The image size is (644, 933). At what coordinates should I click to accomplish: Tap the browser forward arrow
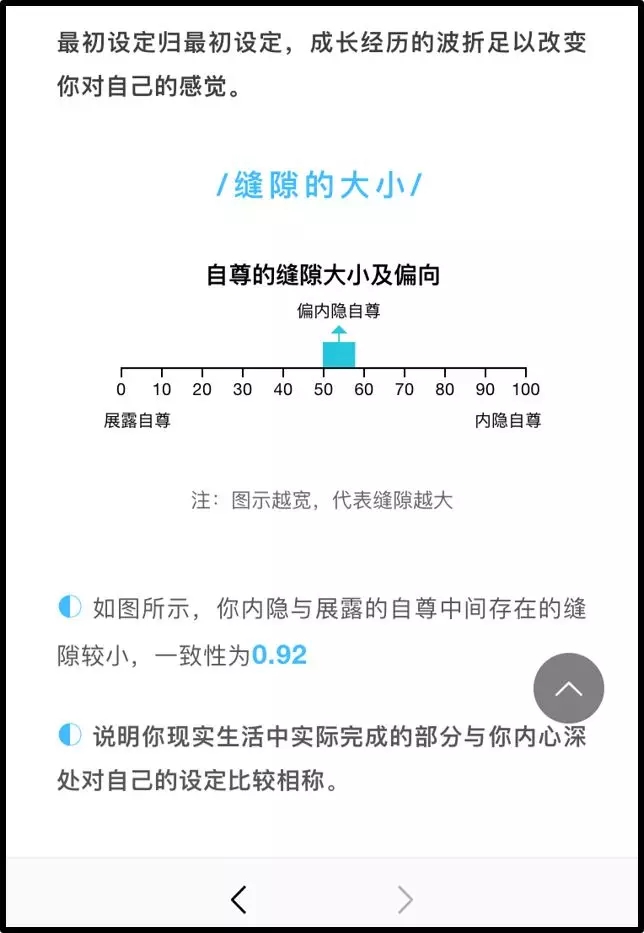pos(405,899)
